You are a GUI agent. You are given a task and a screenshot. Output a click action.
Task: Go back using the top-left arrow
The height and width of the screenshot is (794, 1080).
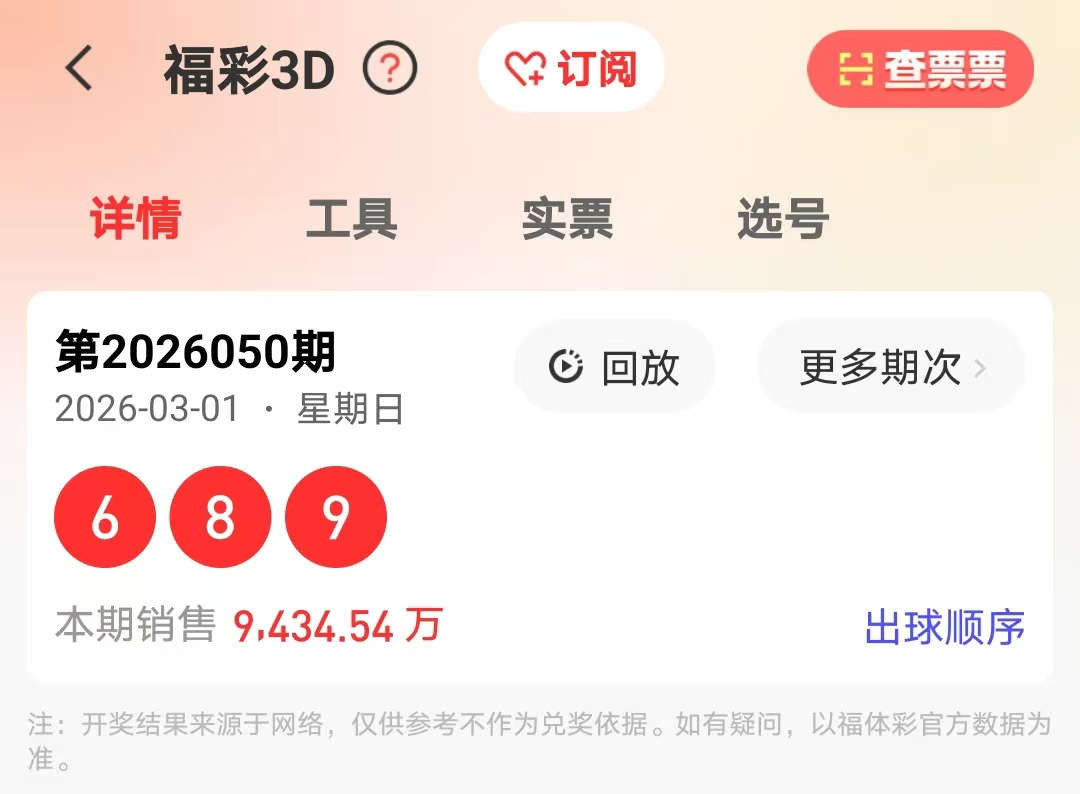79,69
